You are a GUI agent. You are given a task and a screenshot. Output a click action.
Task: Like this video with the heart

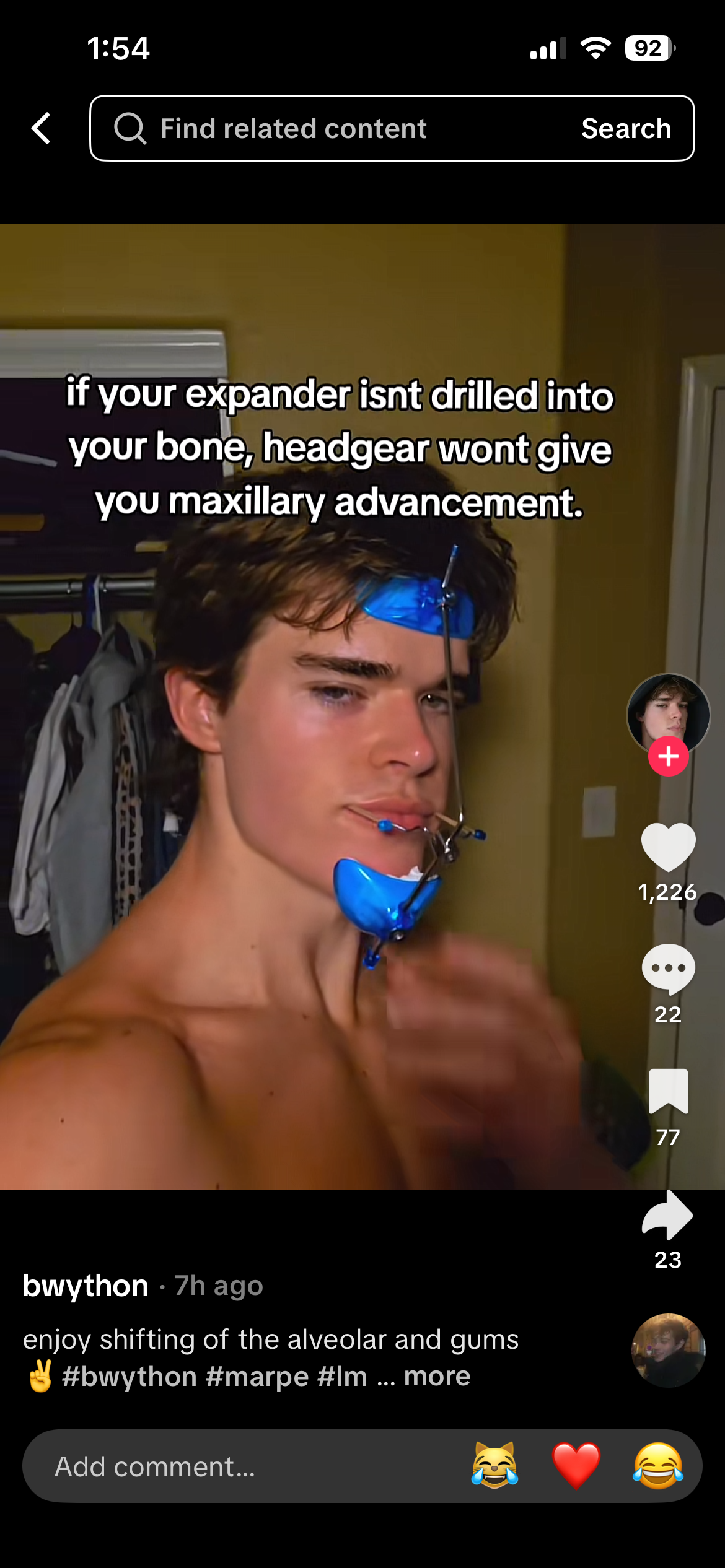point(668,846)
